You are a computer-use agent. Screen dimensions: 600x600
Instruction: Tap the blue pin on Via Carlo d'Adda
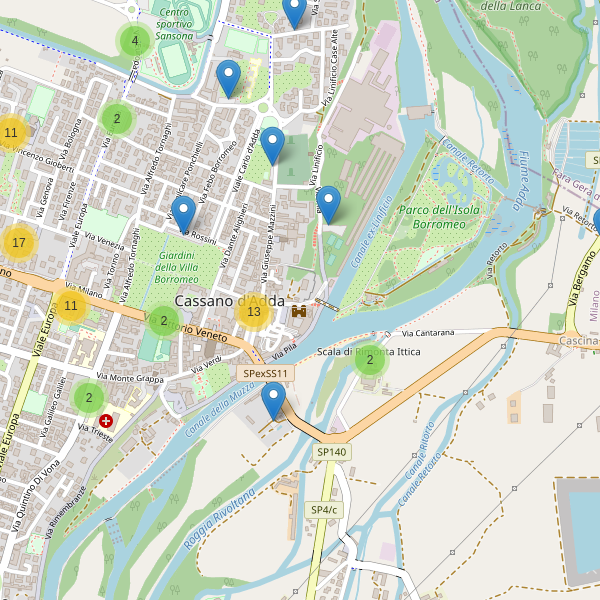pyautogui.click(x=272, y=145)
